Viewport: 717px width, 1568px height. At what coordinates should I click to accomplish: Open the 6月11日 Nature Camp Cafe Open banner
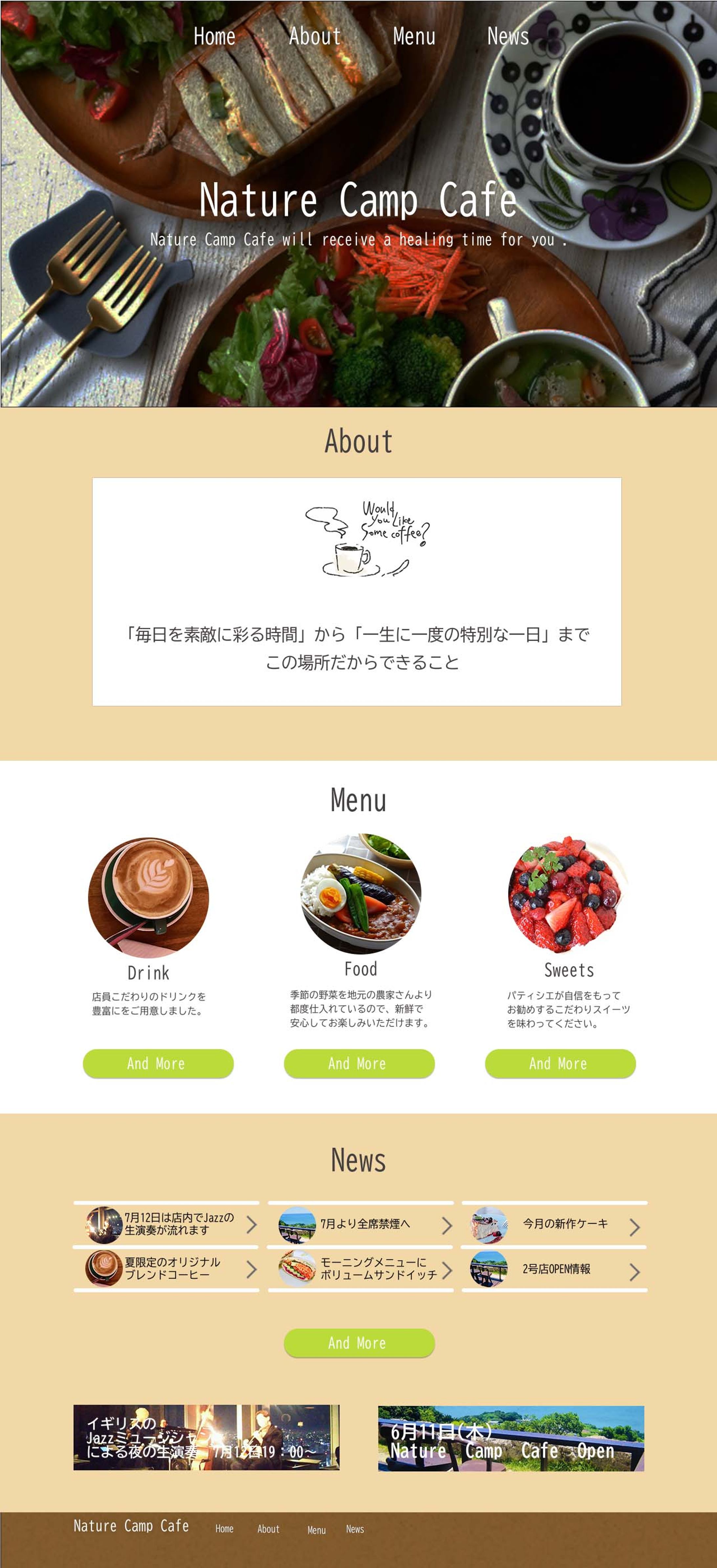click(x=511, y=1438)
